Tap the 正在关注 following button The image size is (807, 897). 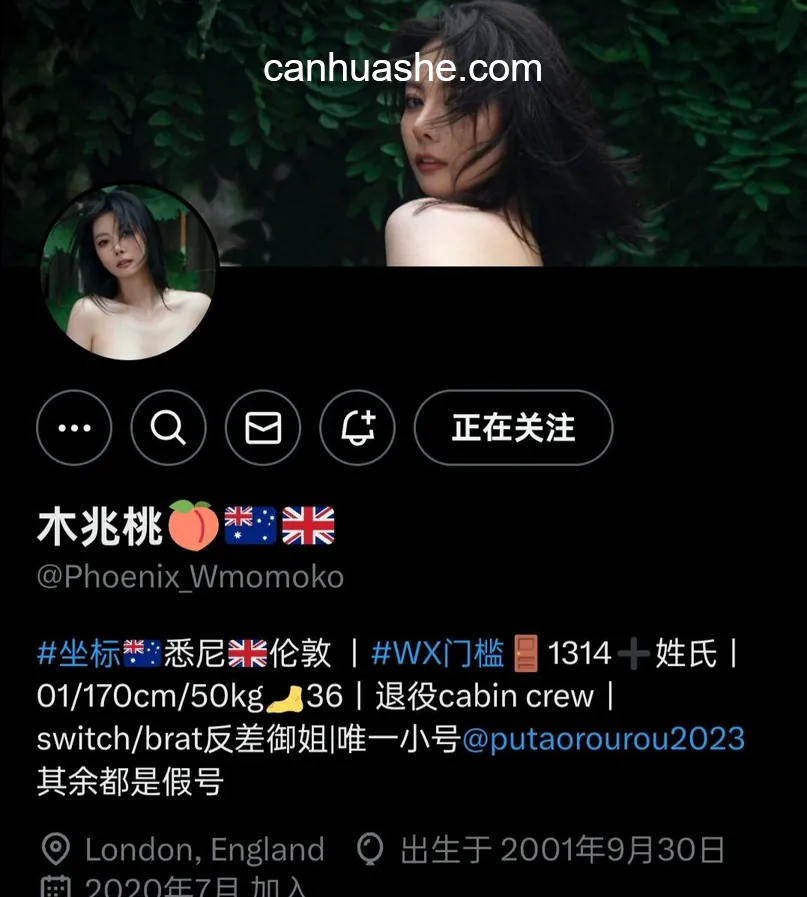point(513,428)
